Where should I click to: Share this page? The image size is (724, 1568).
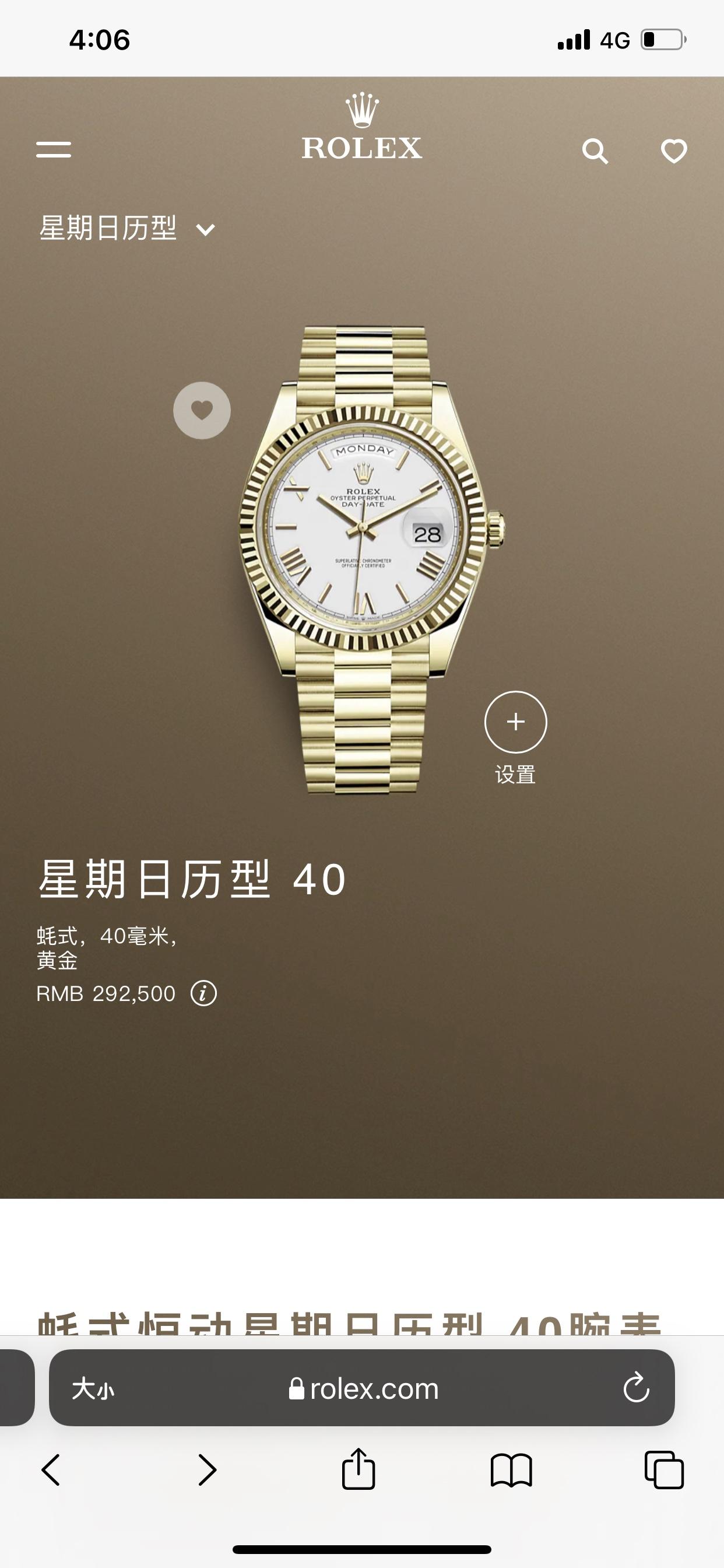click(359, 1469)
